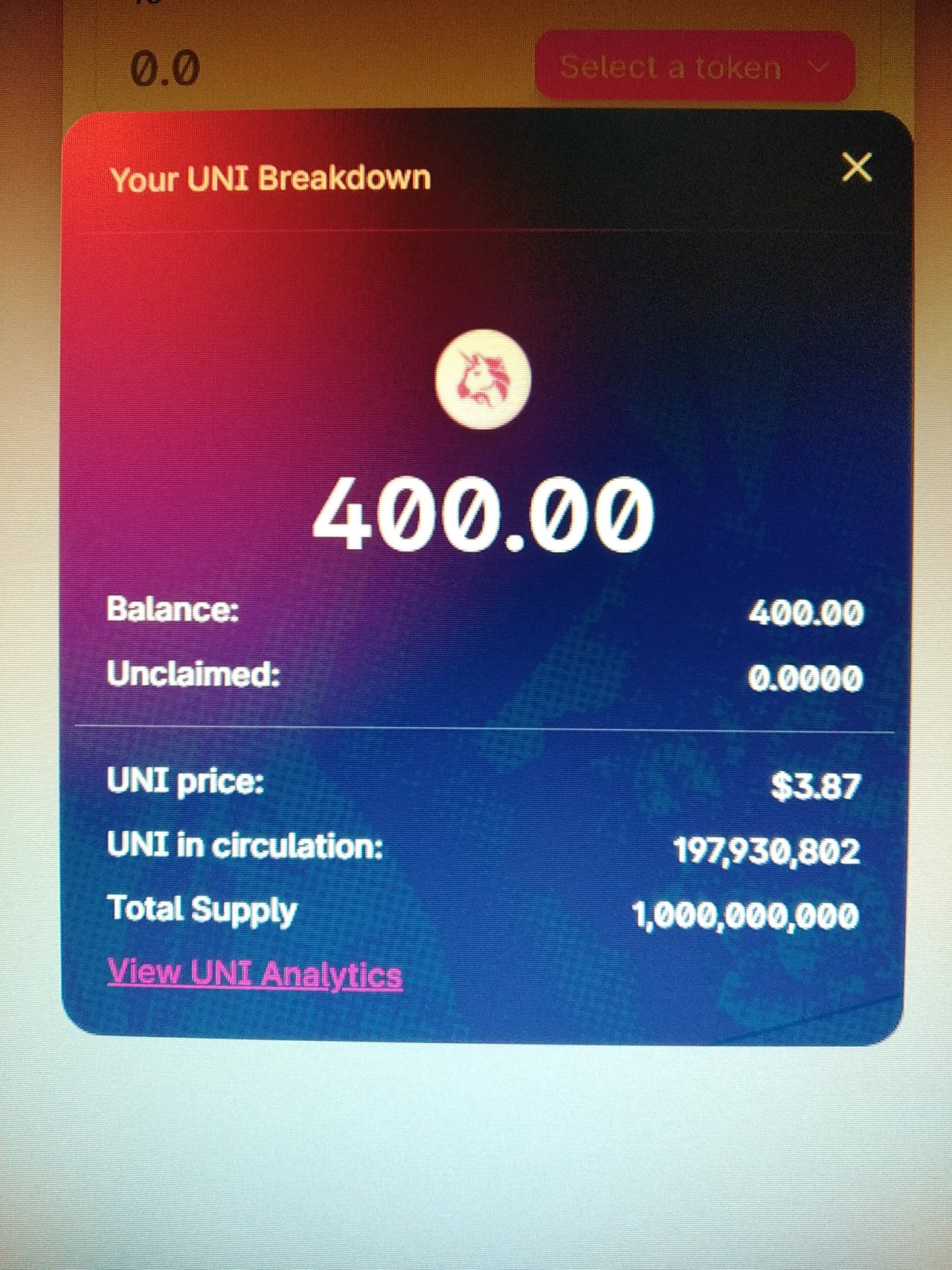Close the Your UNI Breakdown dialog
This screenshot has width=952, height=1270.
pos(857,167)
